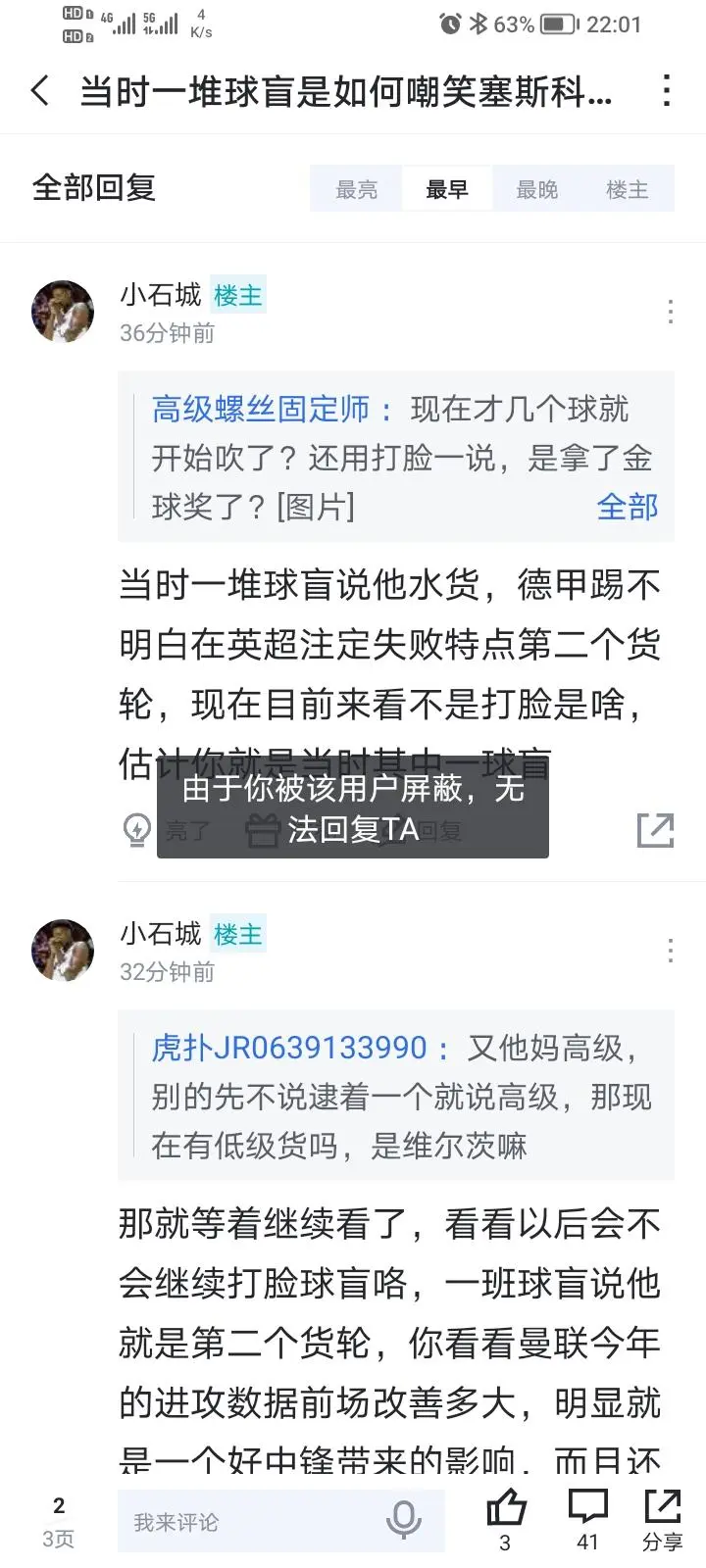
Task: Go back from the thread page
Action: click(x=40, y=91)
